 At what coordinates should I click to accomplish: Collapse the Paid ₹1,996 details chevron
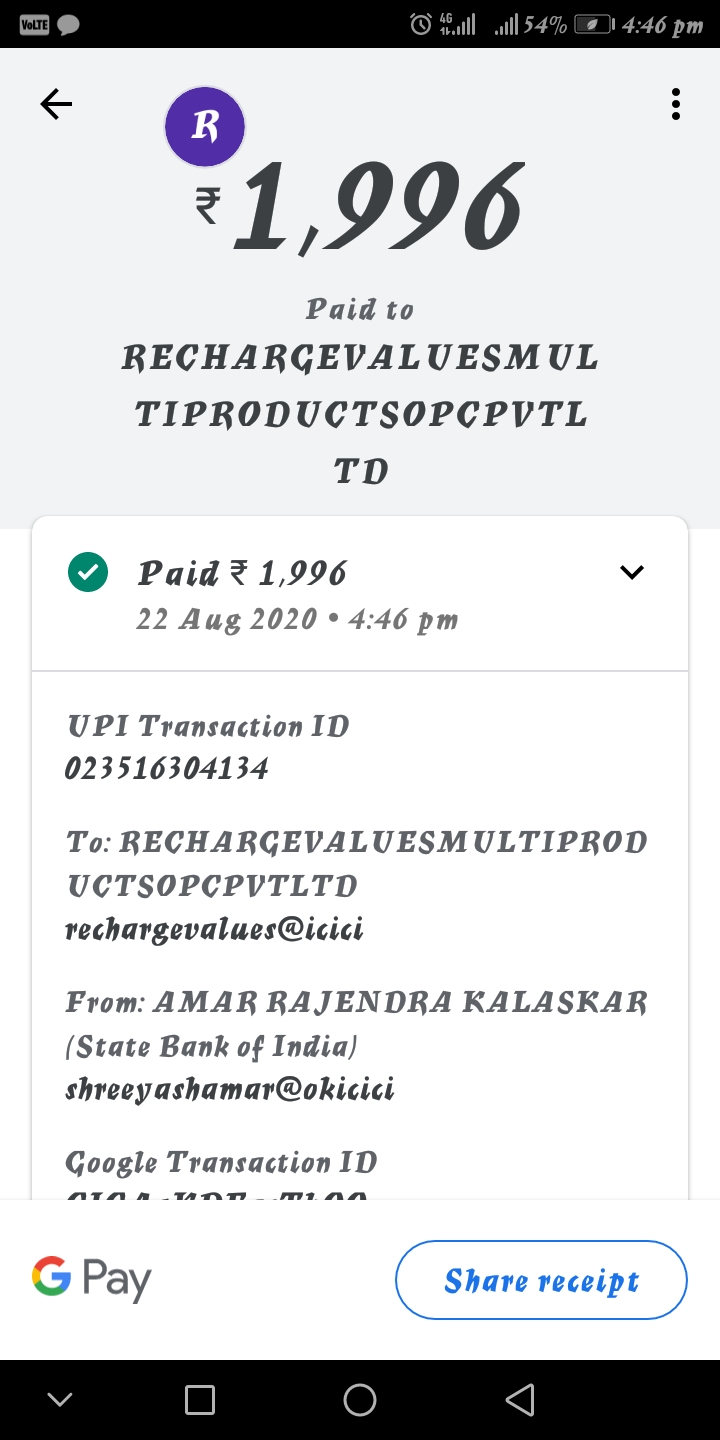[632, 572]
